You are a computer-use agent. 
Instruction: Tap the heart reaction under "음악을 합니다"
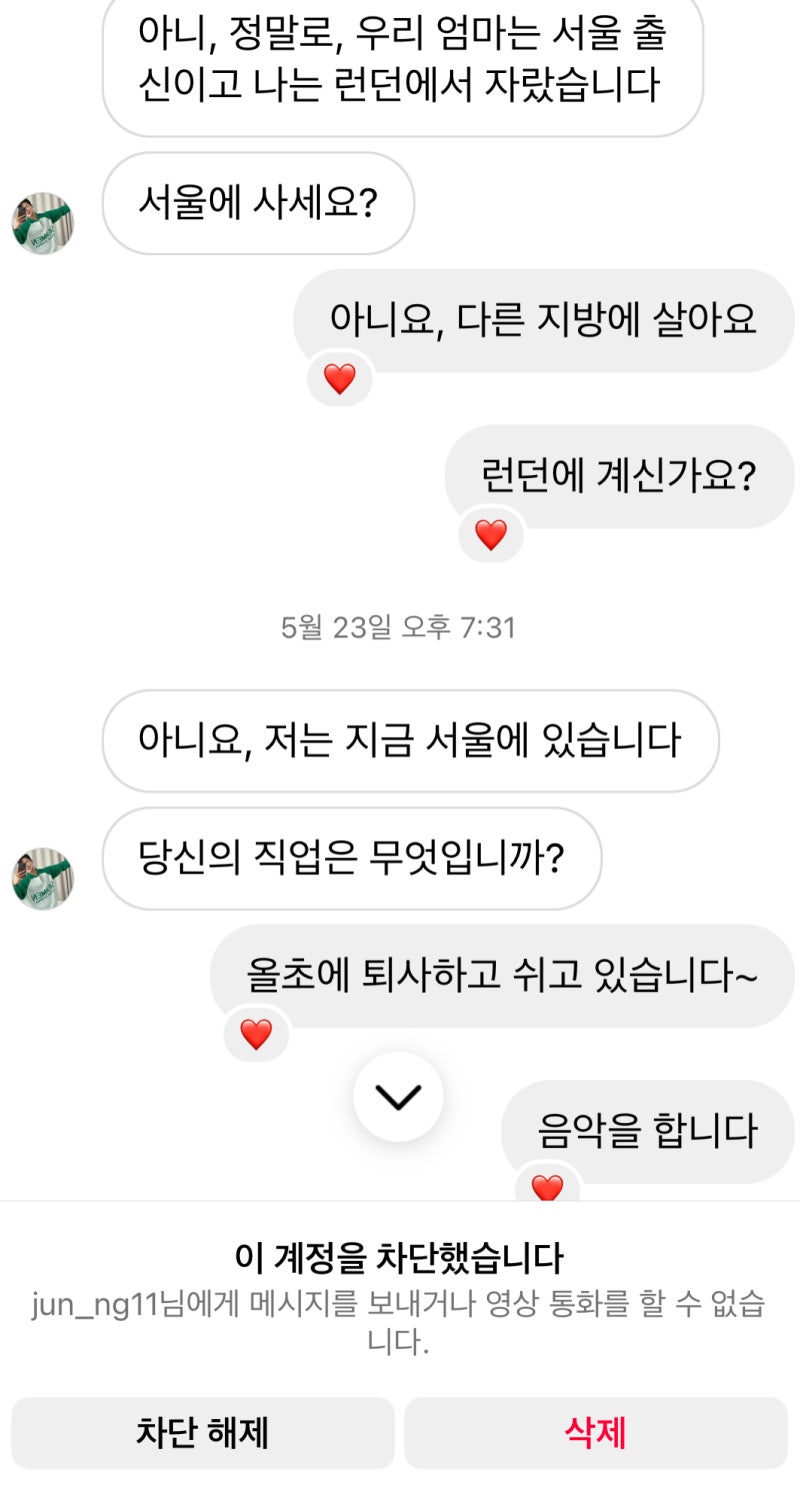click(x=547, y=1188)
